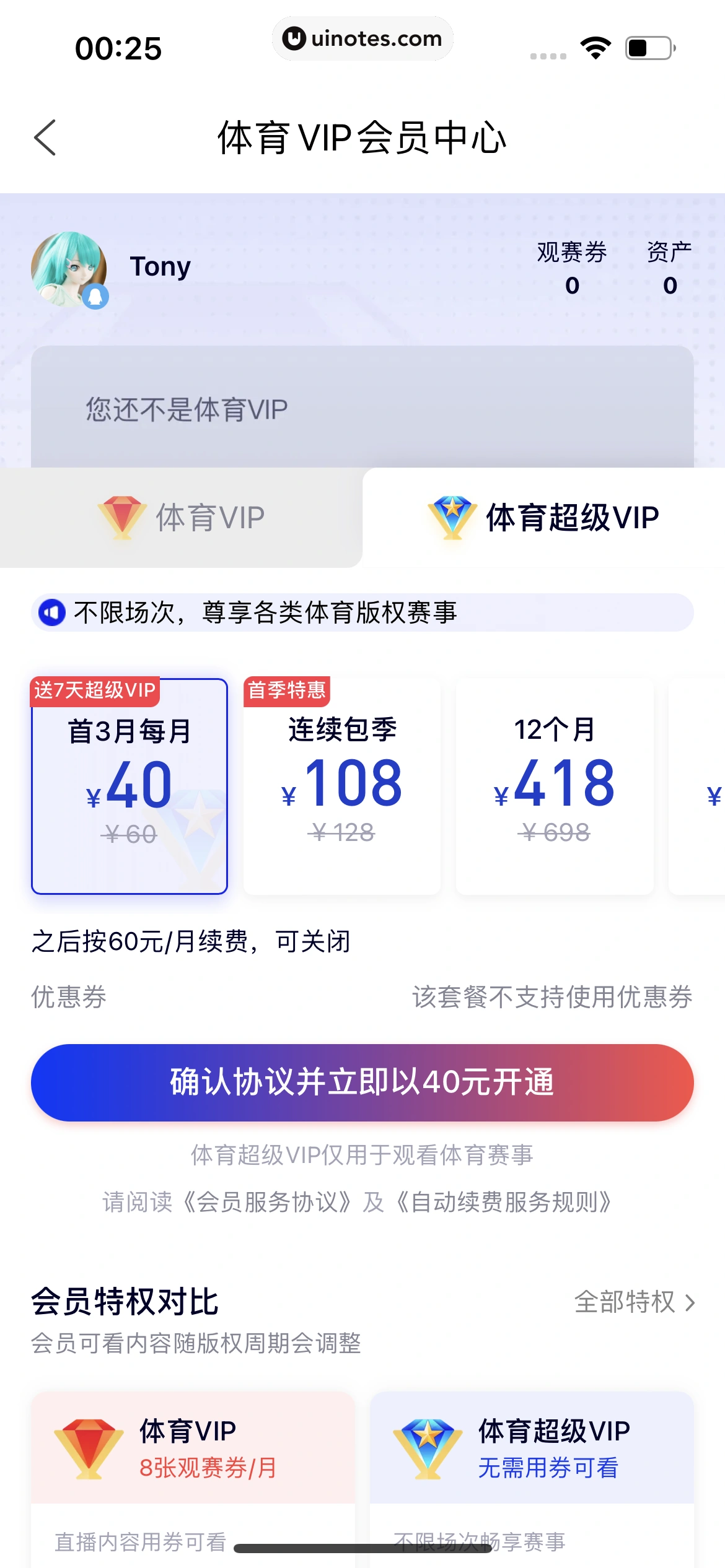Switch to the 体育超级VIP tab

[543, 518]
